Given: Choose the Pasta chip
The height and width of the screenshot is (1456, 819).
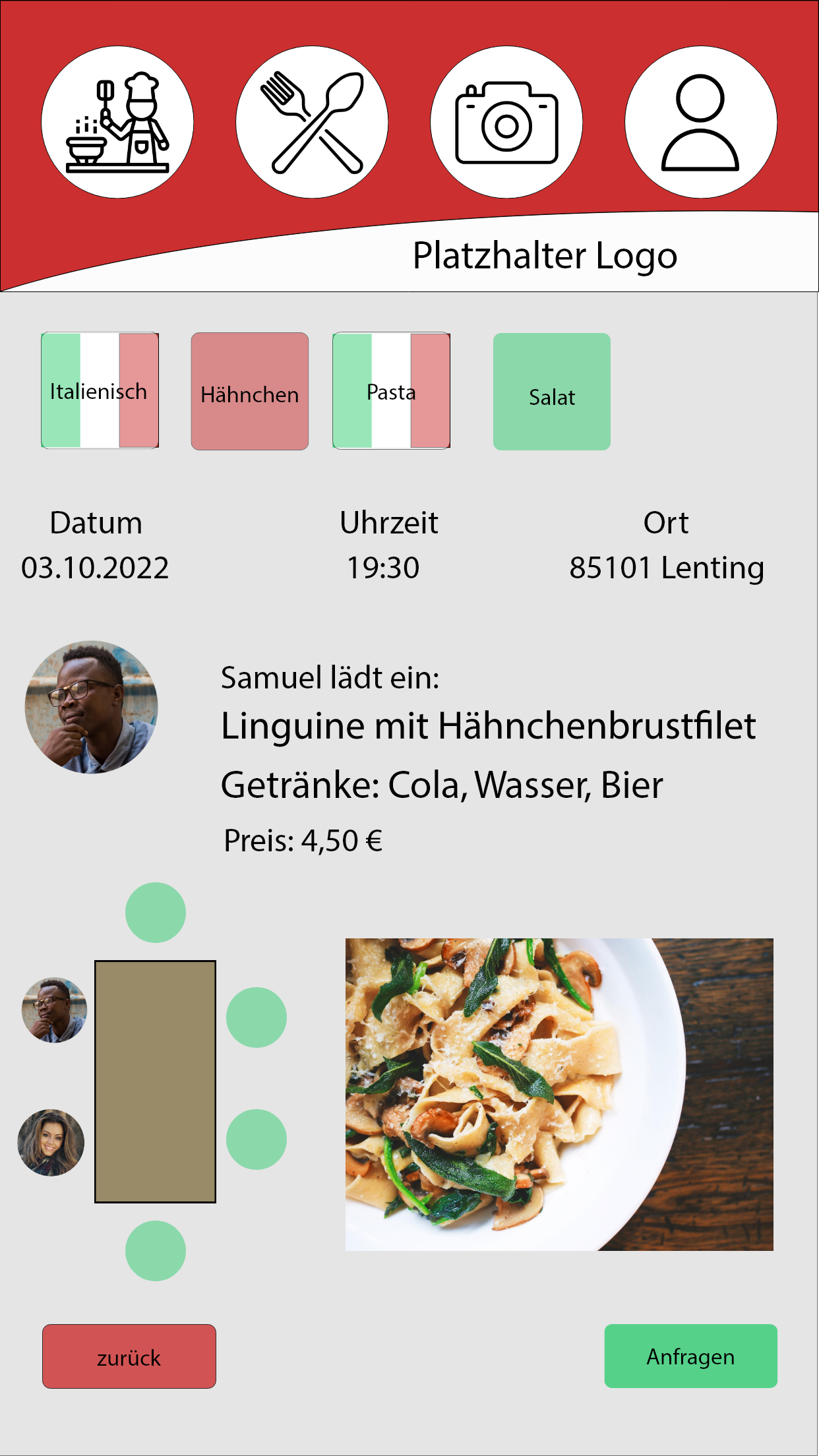Looking at the screenshot, I should [392, 390].
